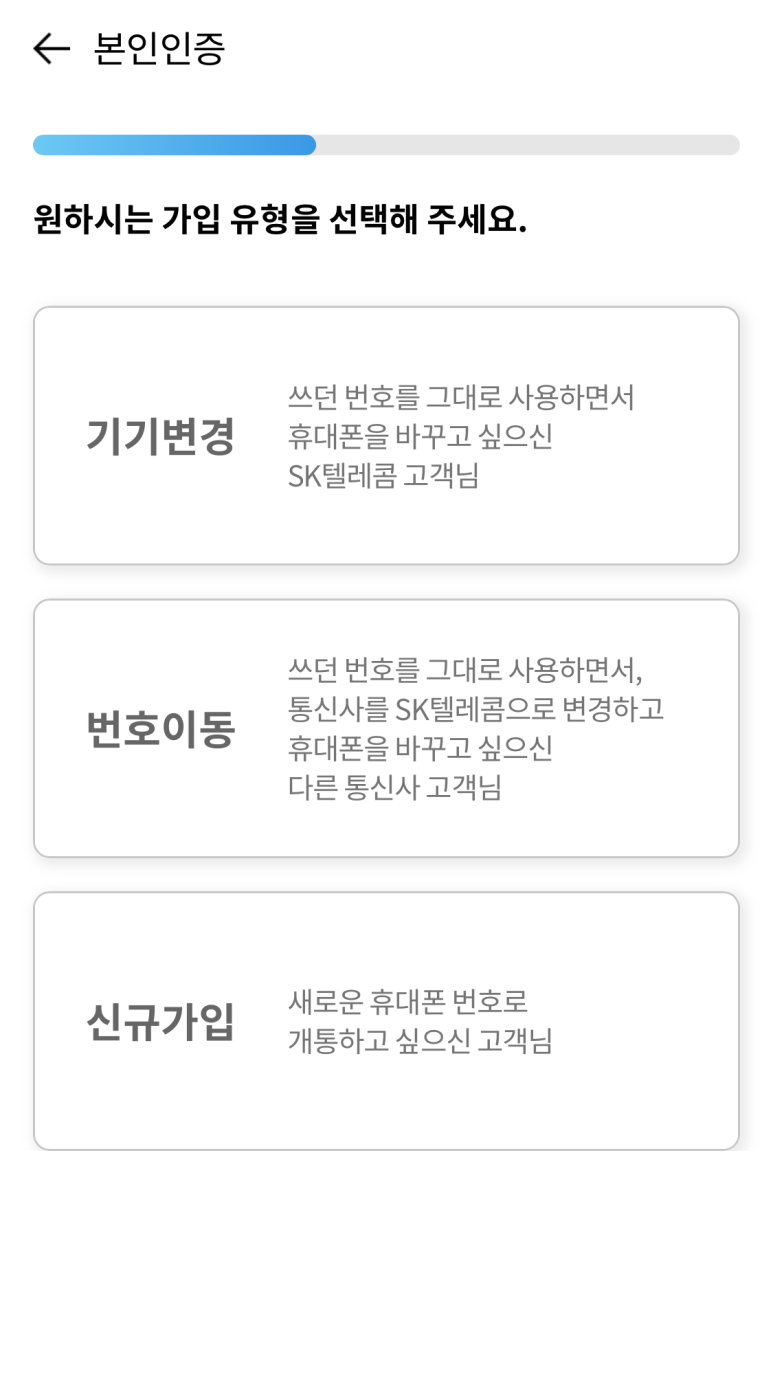Choose the 번호이동 option card
The height and width of the screenshot is (1377, 773).
[x=386, y=728]
